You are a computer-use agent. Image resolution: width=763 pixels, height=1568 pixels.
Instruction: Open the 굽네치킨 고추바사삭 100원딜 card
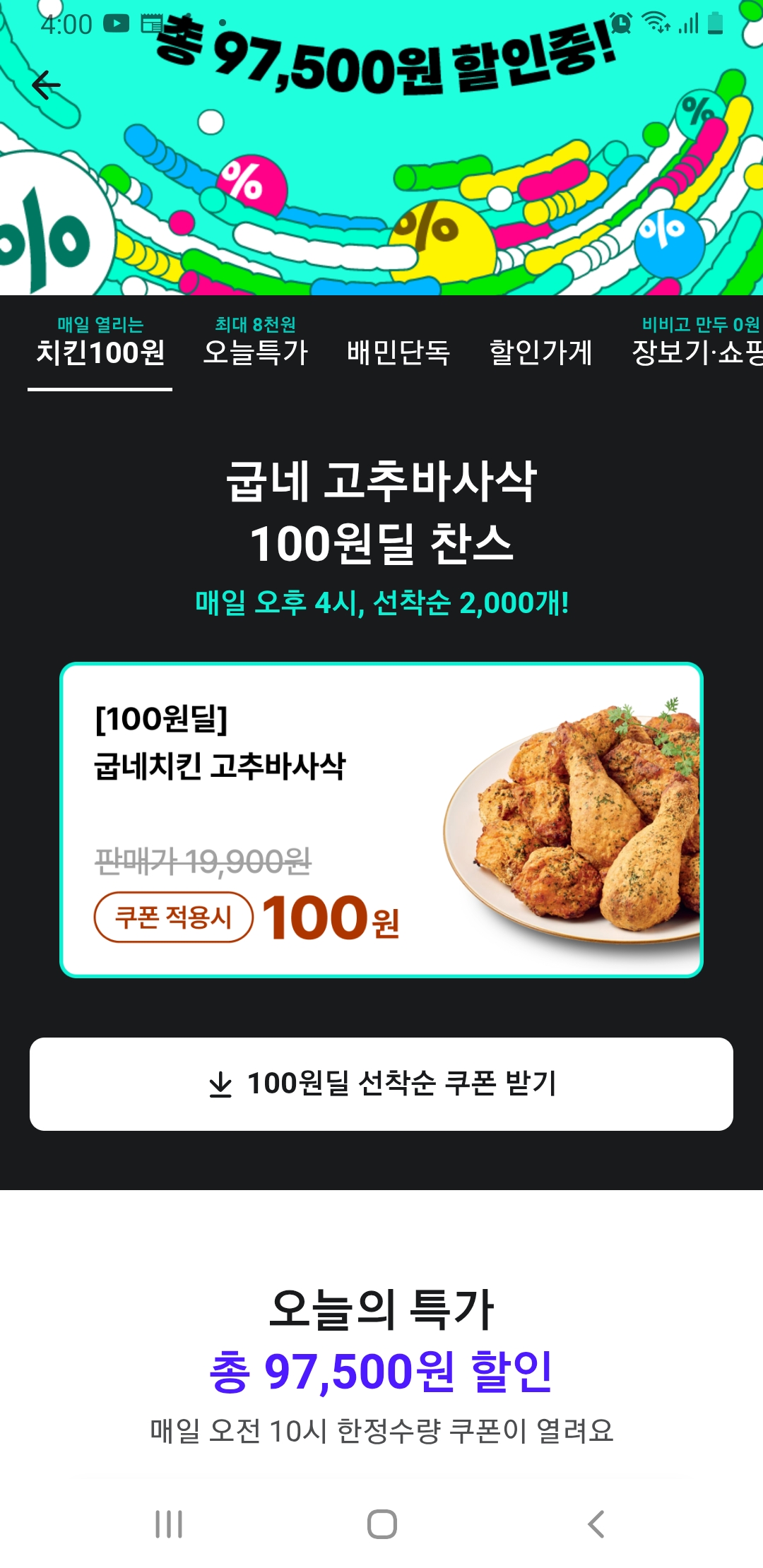tap(381, 820)
